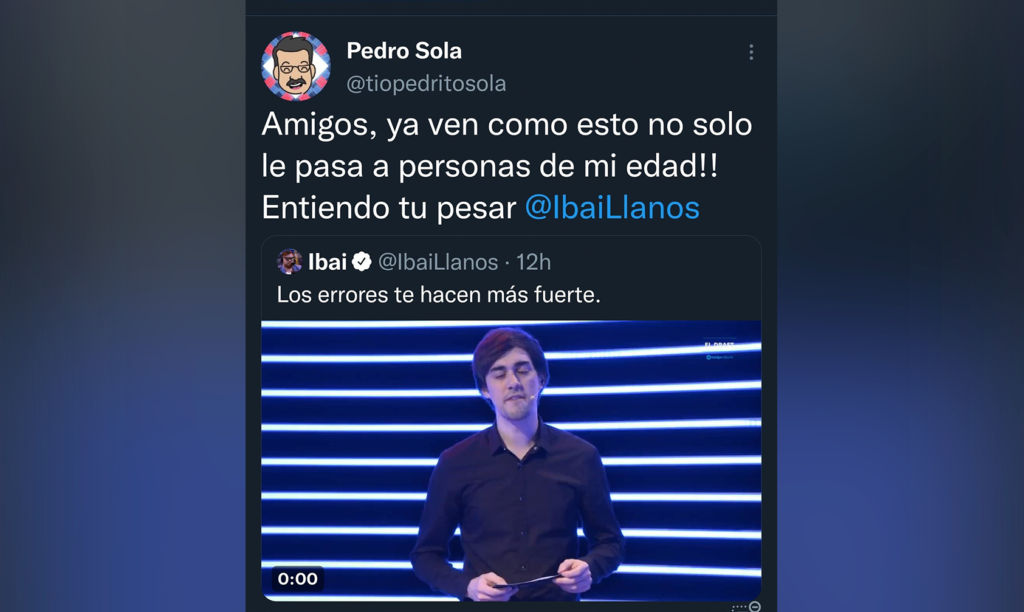
Task: Play the video in Ibai's tweet
Action: pyautogui.click(x=511, y=460)
